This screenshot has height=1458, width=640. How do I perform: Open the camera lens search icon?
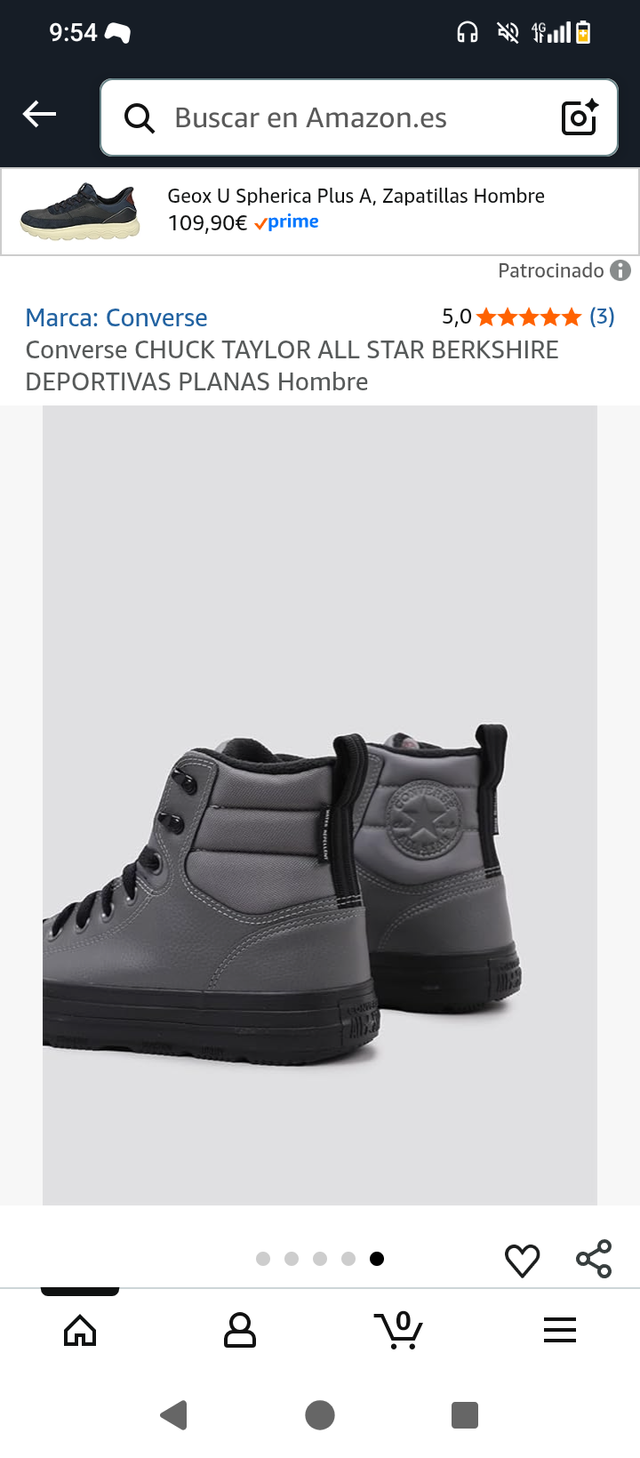(x=579, y=118)
